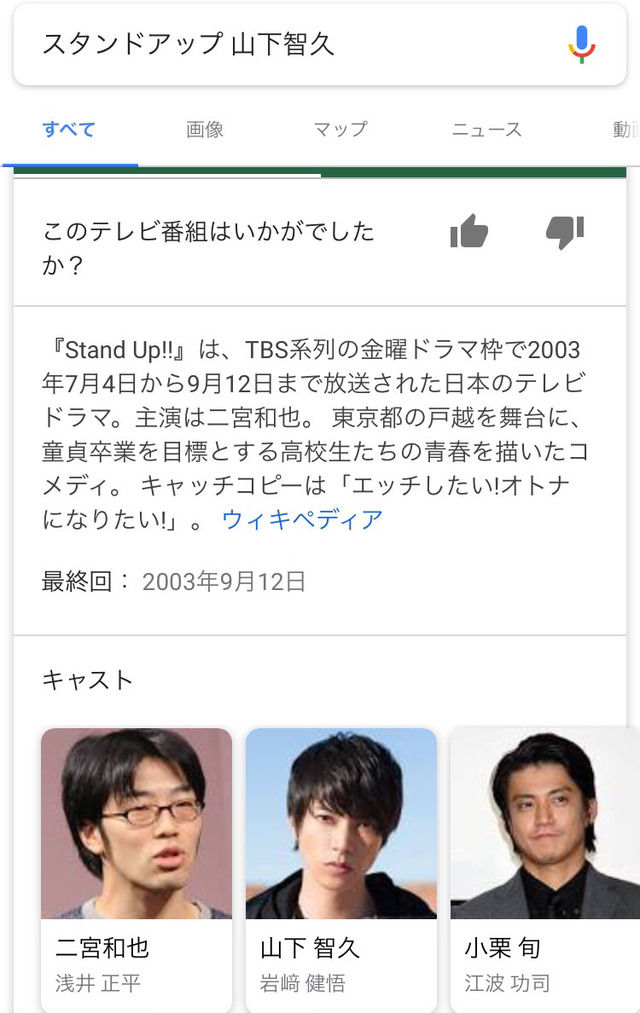Give the TV show a thumbs down

(x=565, y=233)
